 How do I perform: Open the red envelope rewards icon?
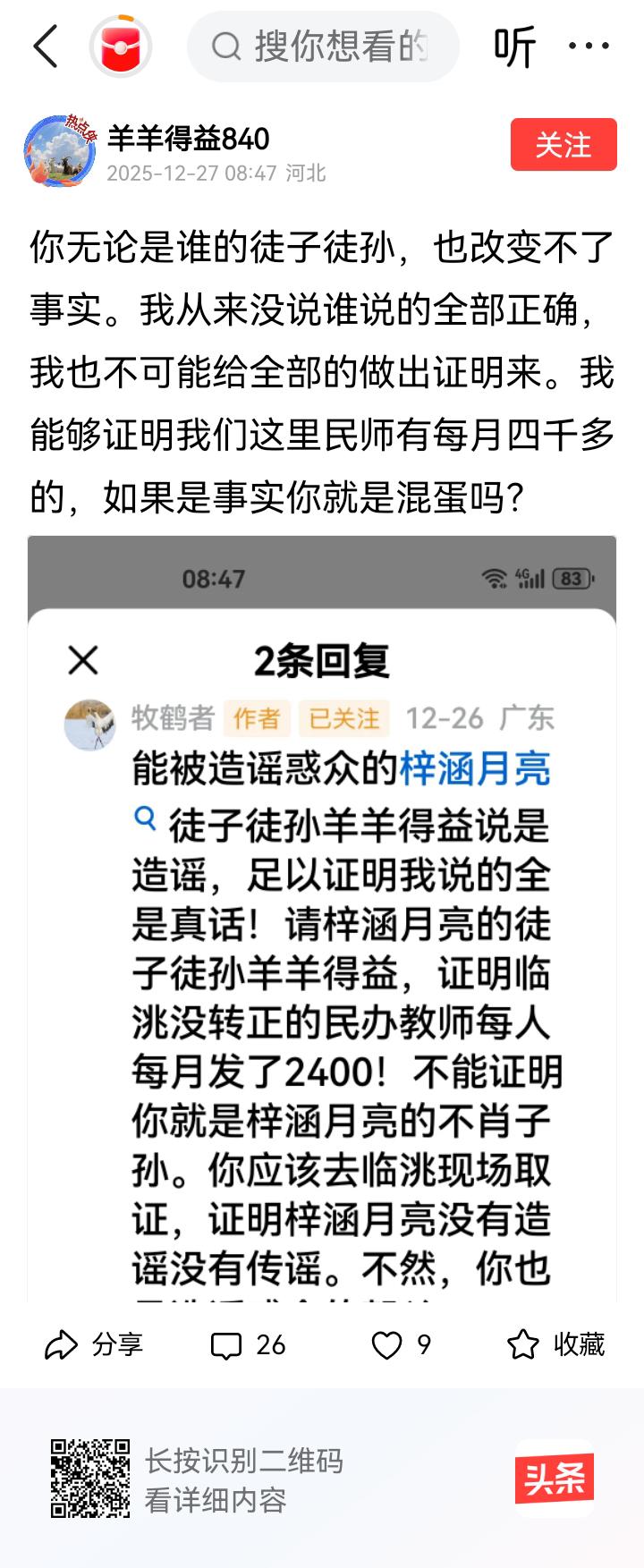[119, 47]
